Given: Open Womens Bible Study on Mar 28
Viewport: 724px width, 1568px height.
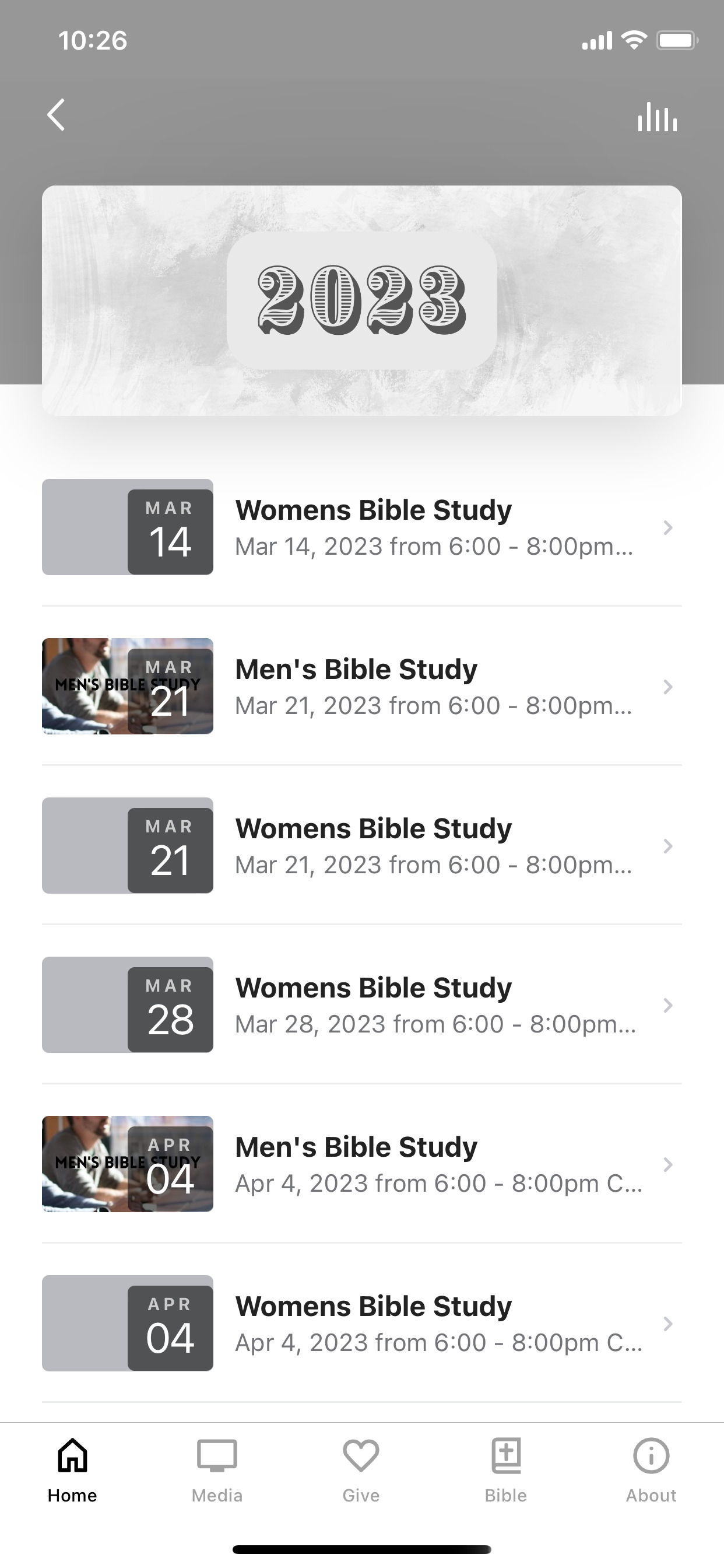Looking at the screenshot, I should (361, 1005).
